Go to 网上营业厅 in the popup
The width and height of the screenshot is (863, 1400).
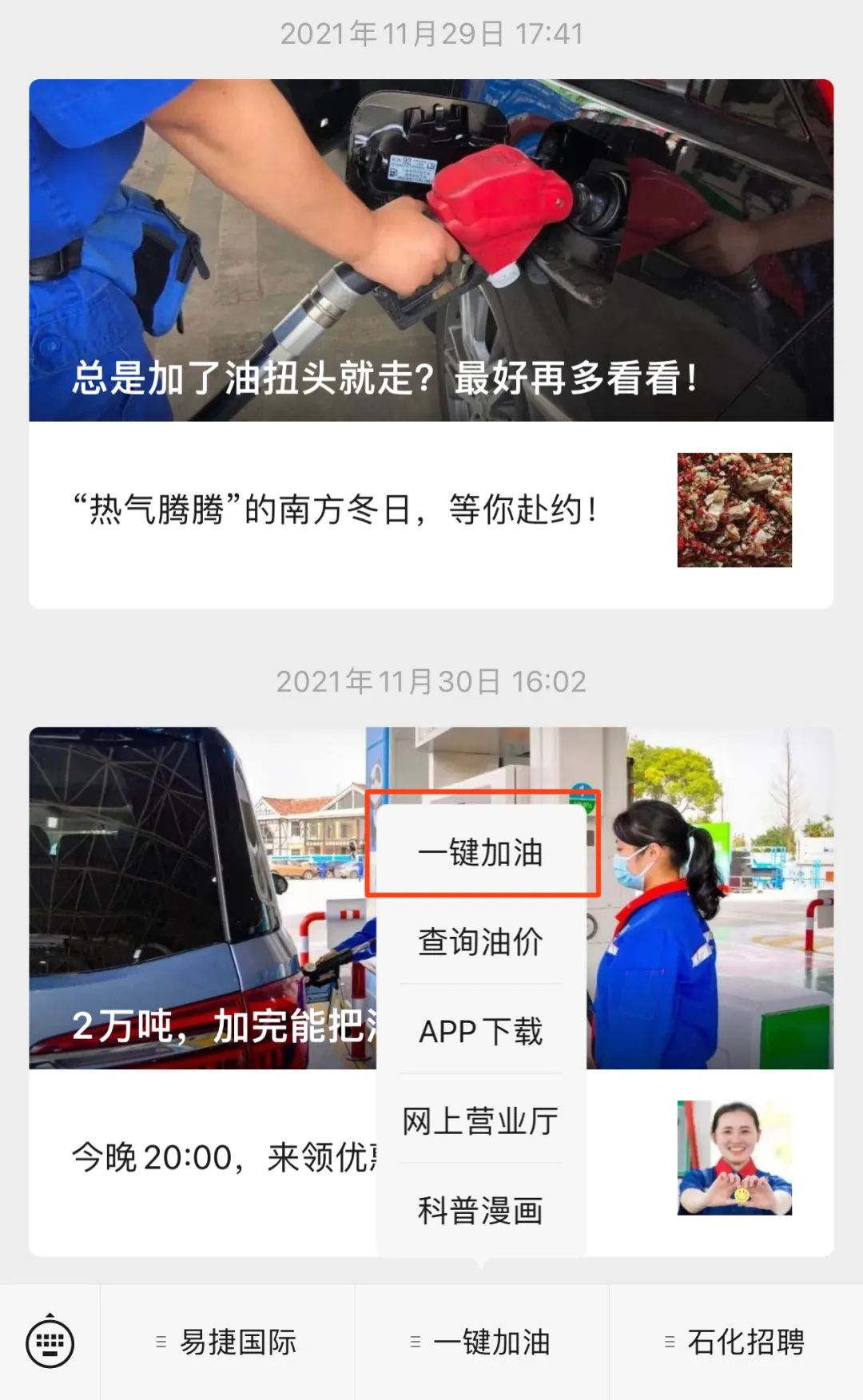481,1121
